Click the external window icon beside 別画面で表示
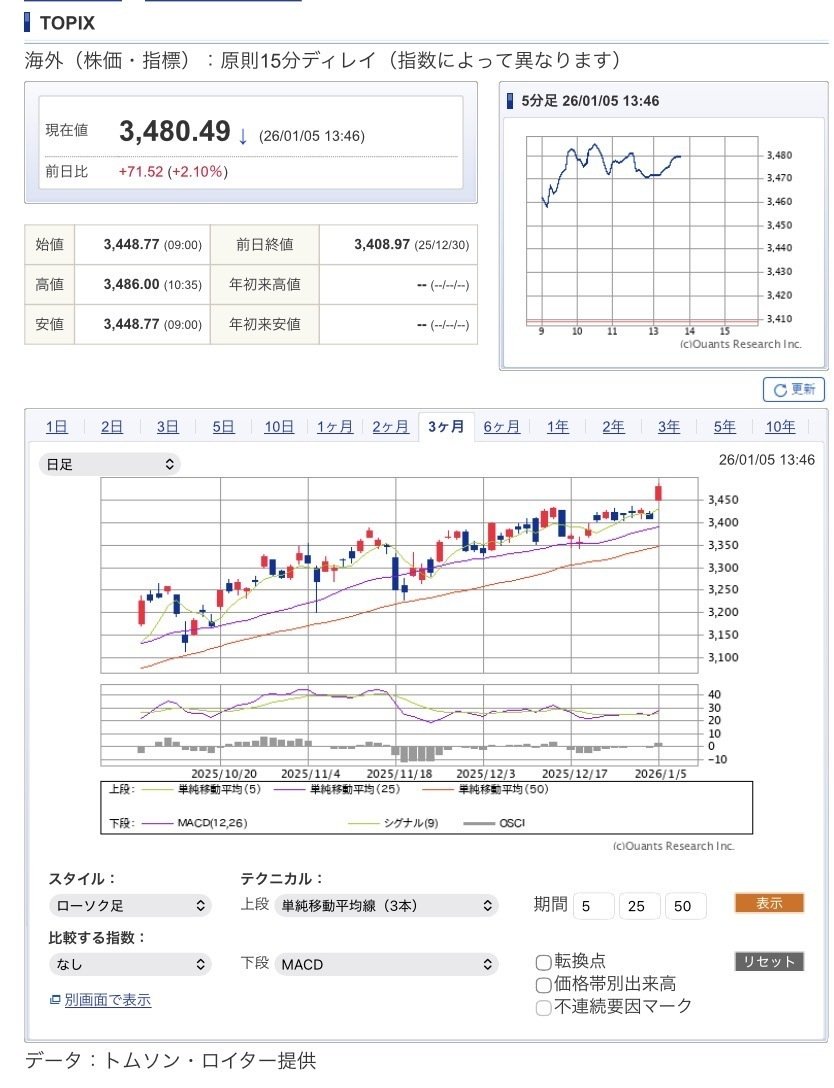The width and height of the screenshot is (834, 1088). click(55, 999)
